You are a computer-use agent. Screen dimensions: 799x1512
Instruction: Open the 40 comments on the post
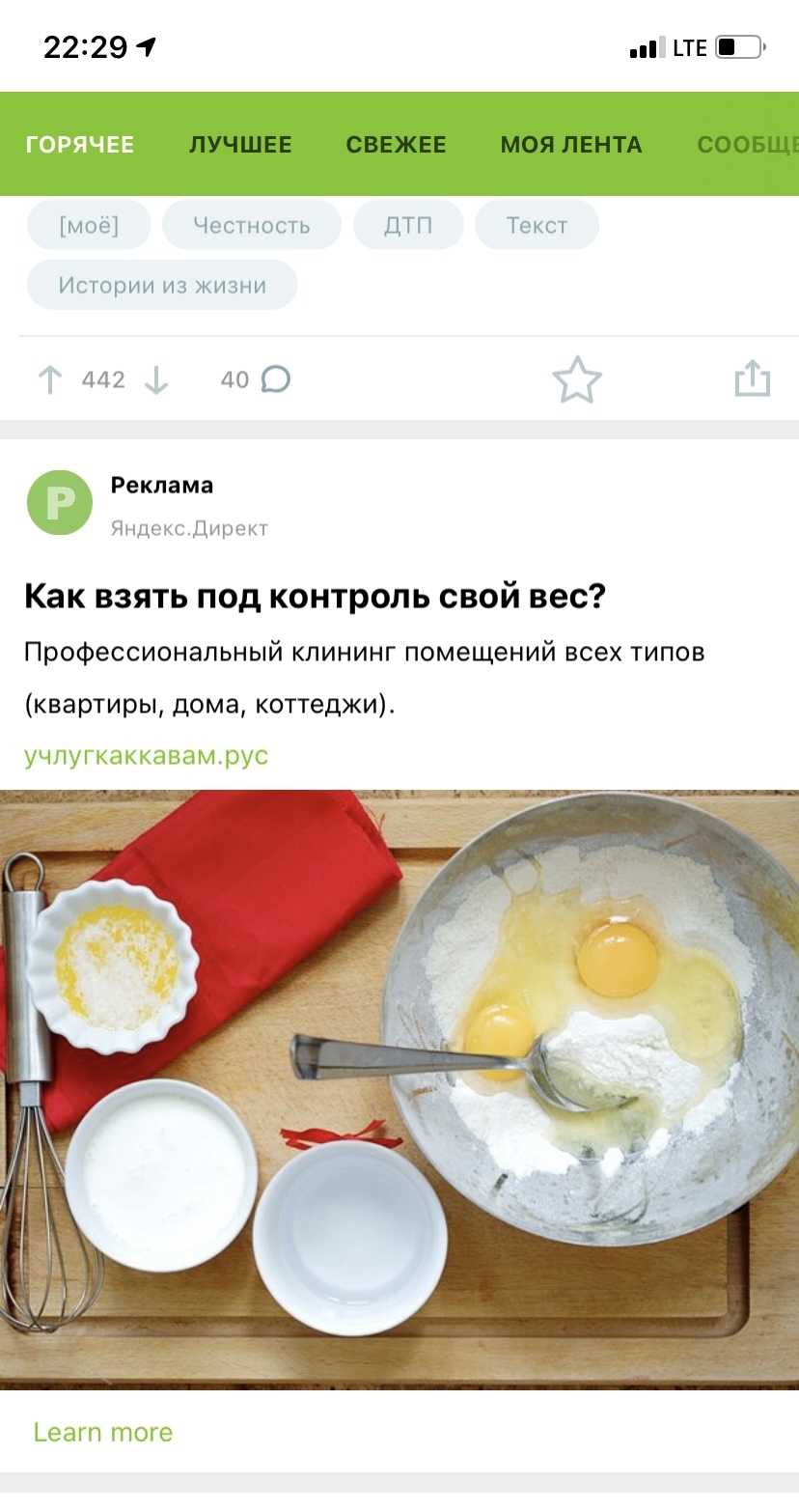pos(256,379)
